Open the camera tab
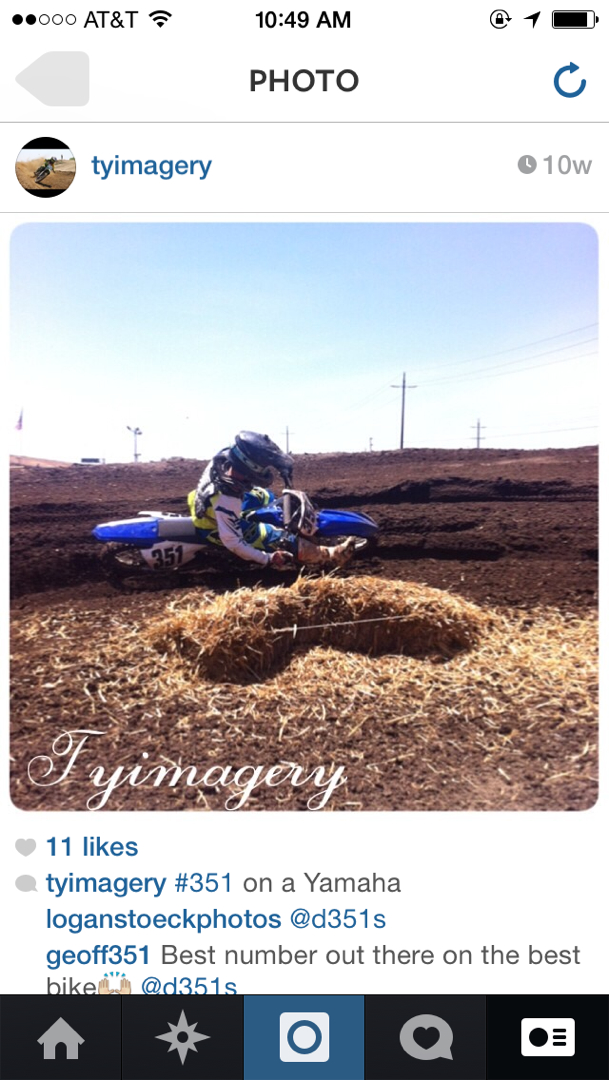The height and width of the screenshot is (1080, 609). pyautogui.click(x=304, y=1037)
